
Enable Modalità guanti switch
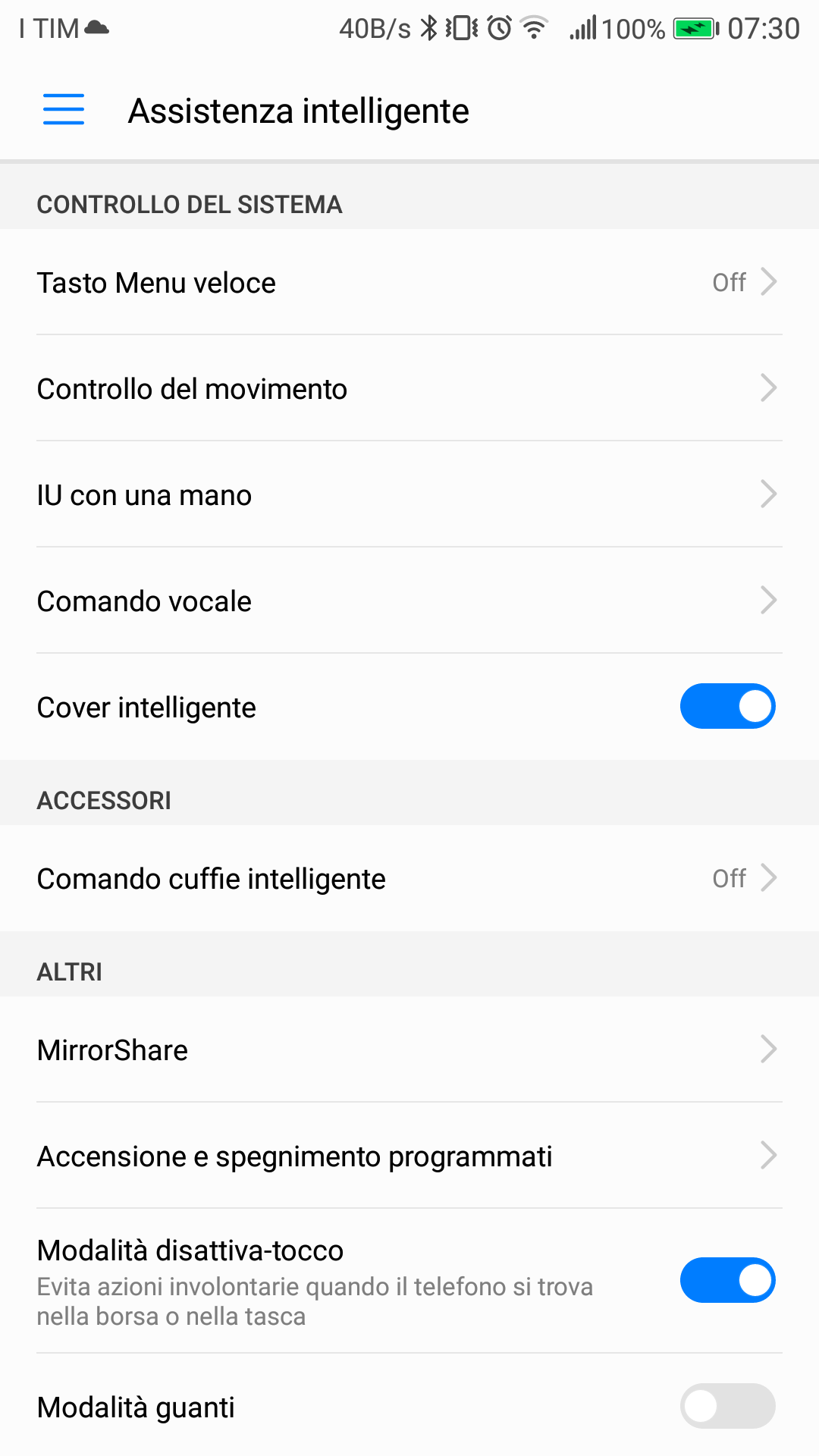[x=727, y=1406]
